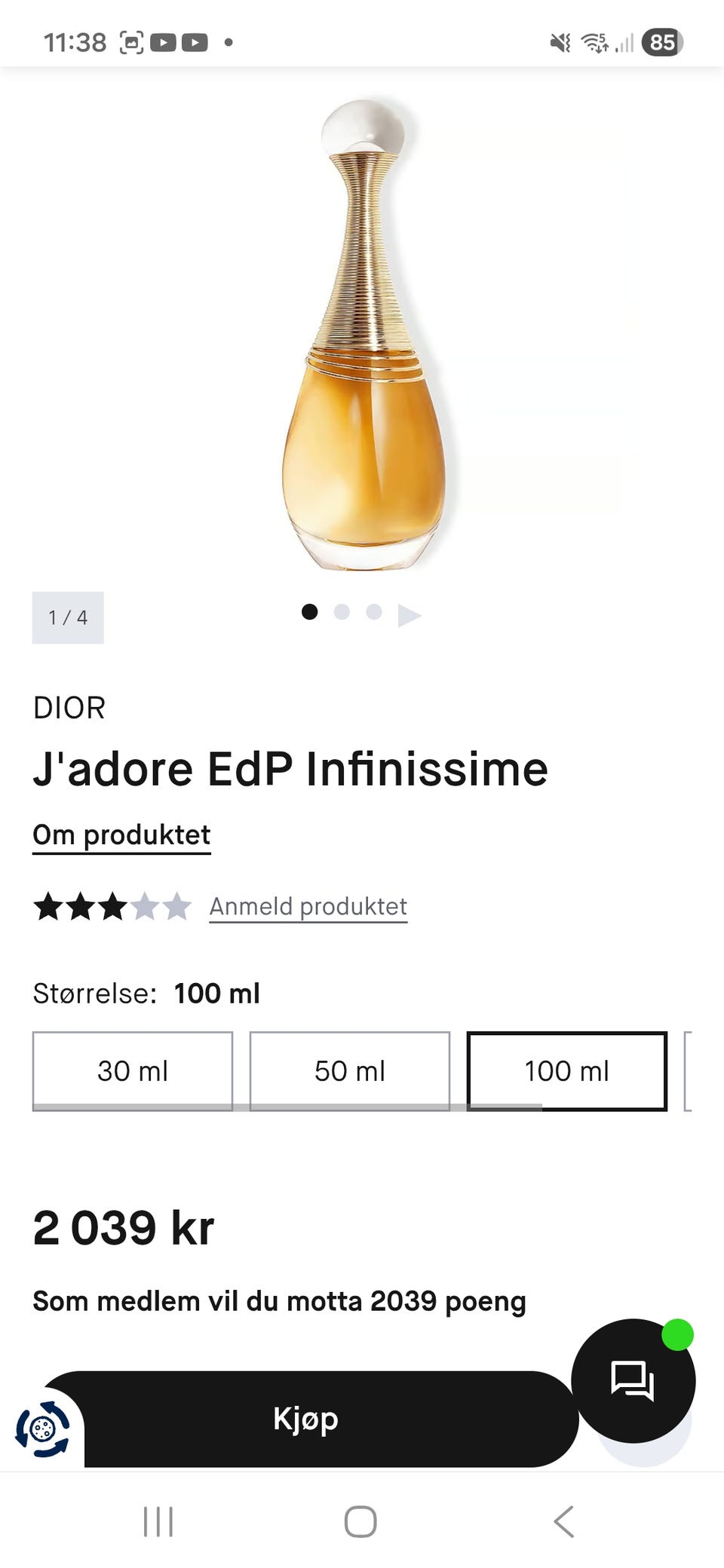The height and width of the screenshot is (1568, 724).
Task: Tap Anmeld produktet to review
Action: 308,906
